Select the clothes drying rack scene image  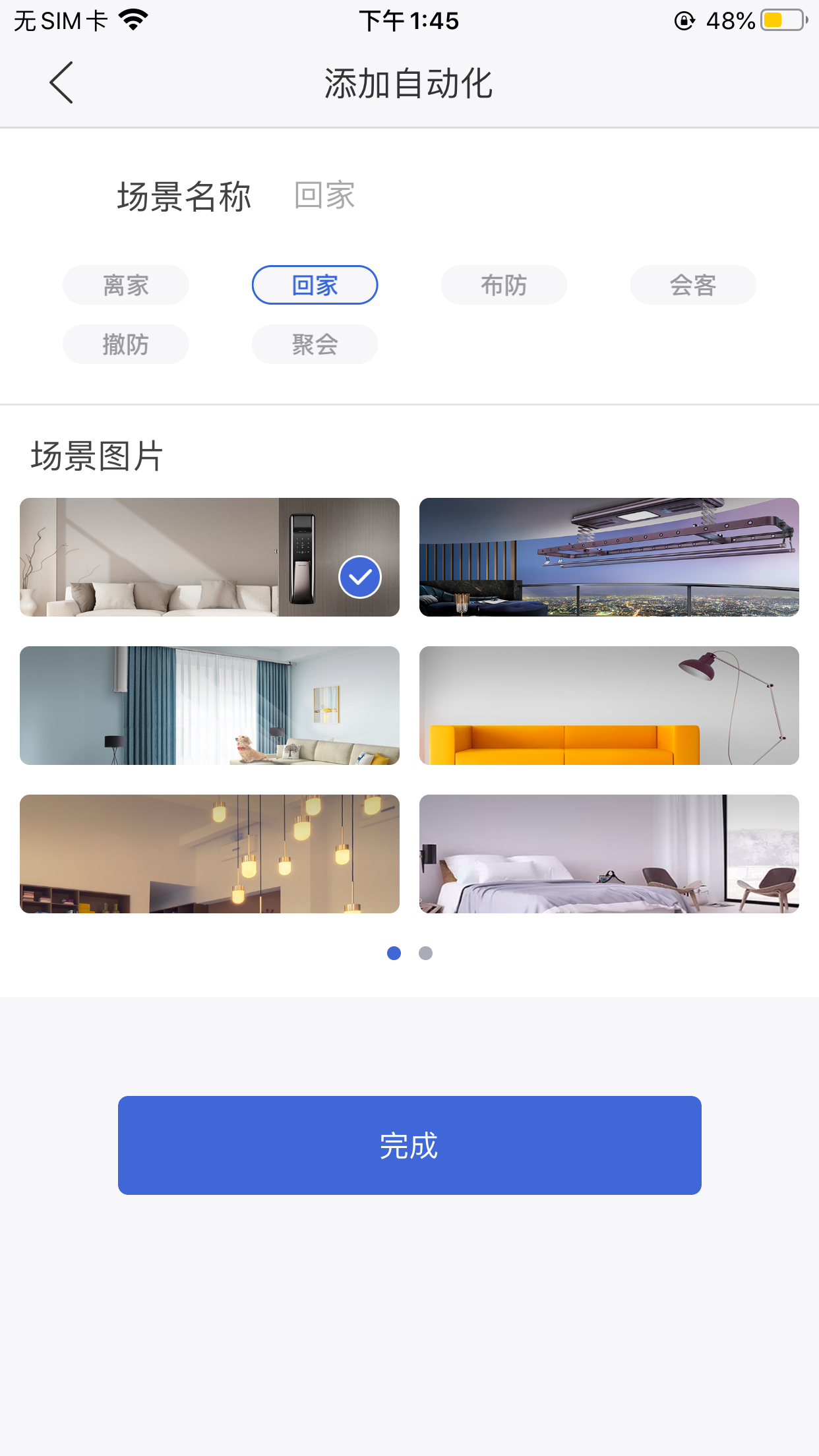(x=609, y=557)
